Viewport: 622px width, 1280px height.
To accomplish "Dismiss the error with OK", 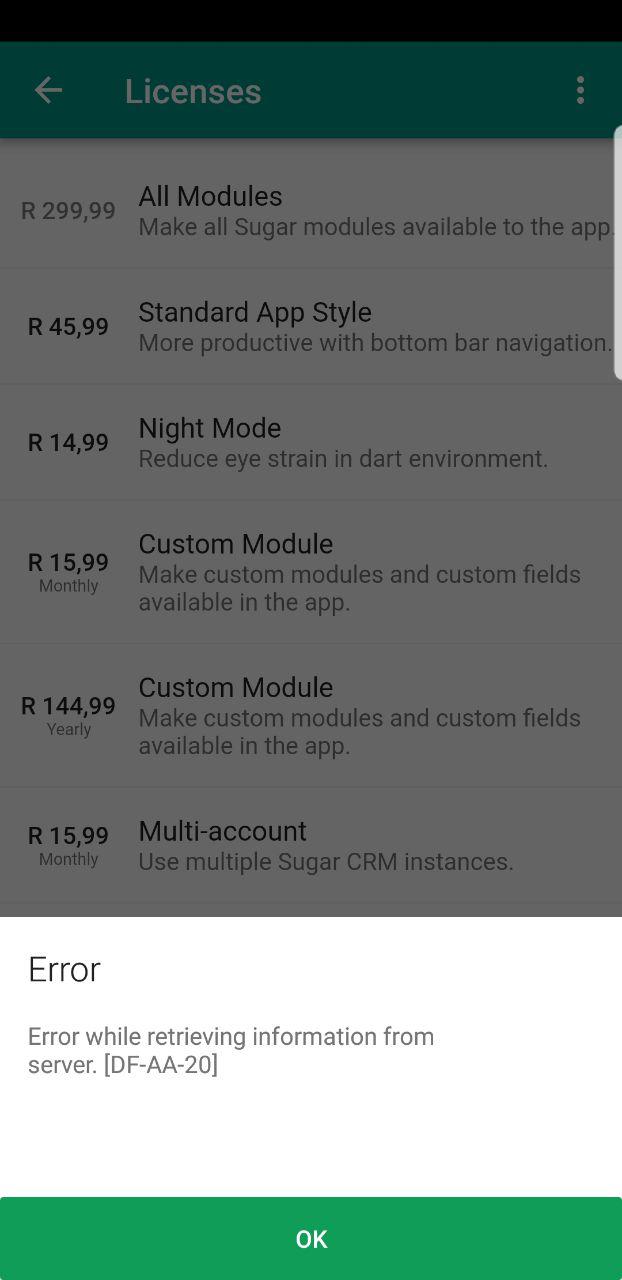I will [311, 1238].
